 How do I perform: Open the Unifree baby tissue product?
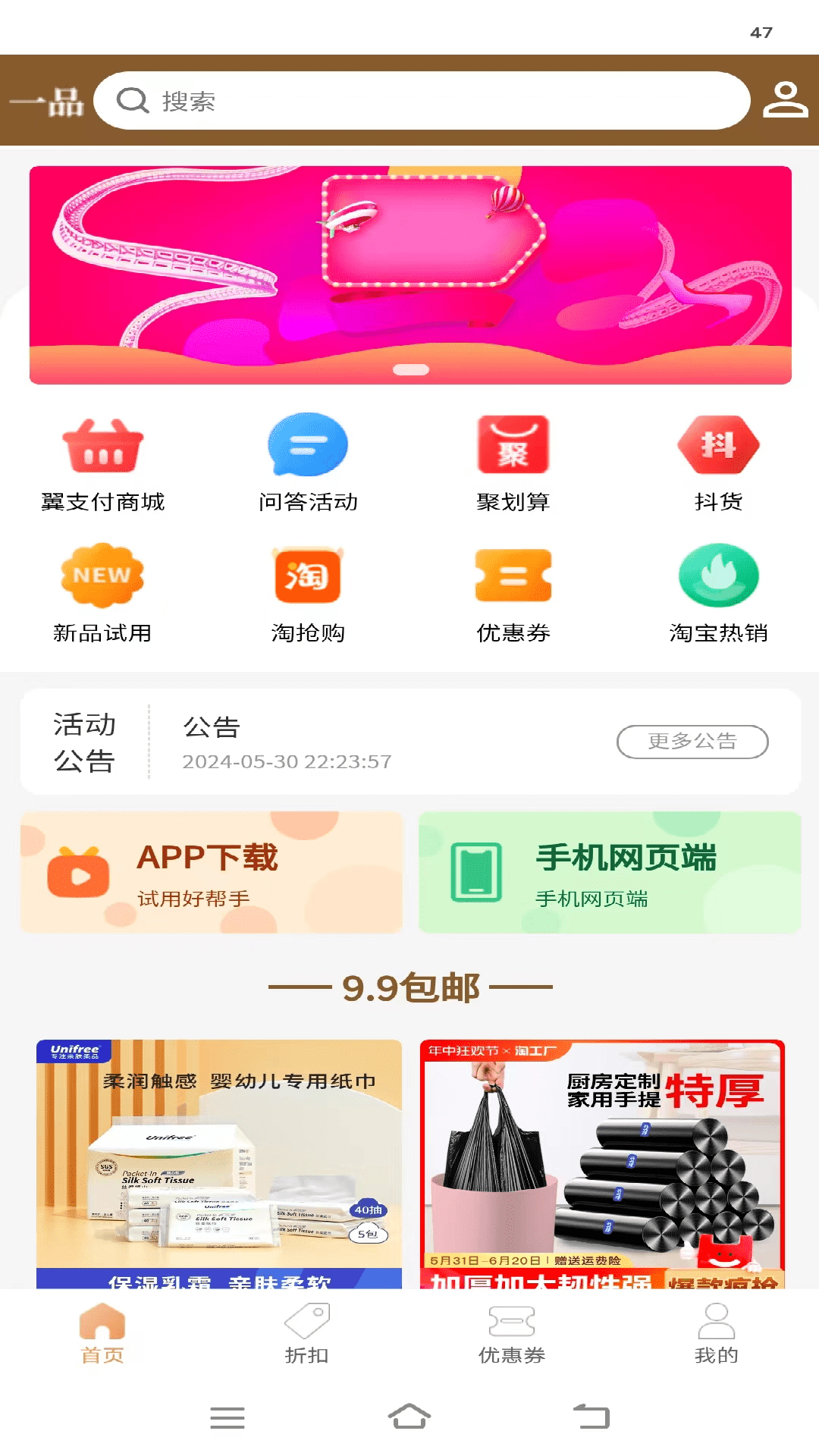(219, 1164)
